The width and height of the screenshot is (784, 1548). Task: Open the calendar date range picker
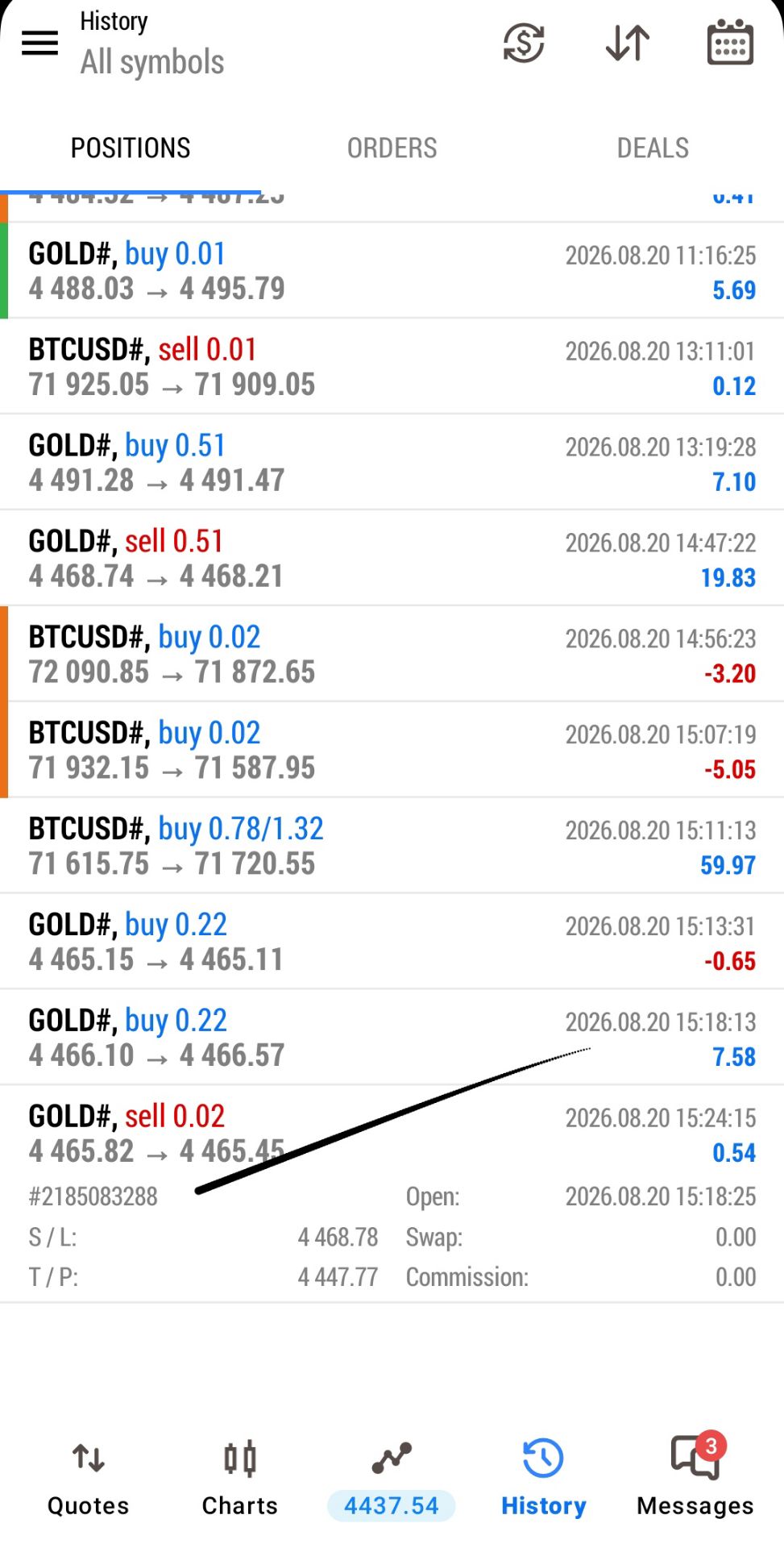click(x=730, y=42)
